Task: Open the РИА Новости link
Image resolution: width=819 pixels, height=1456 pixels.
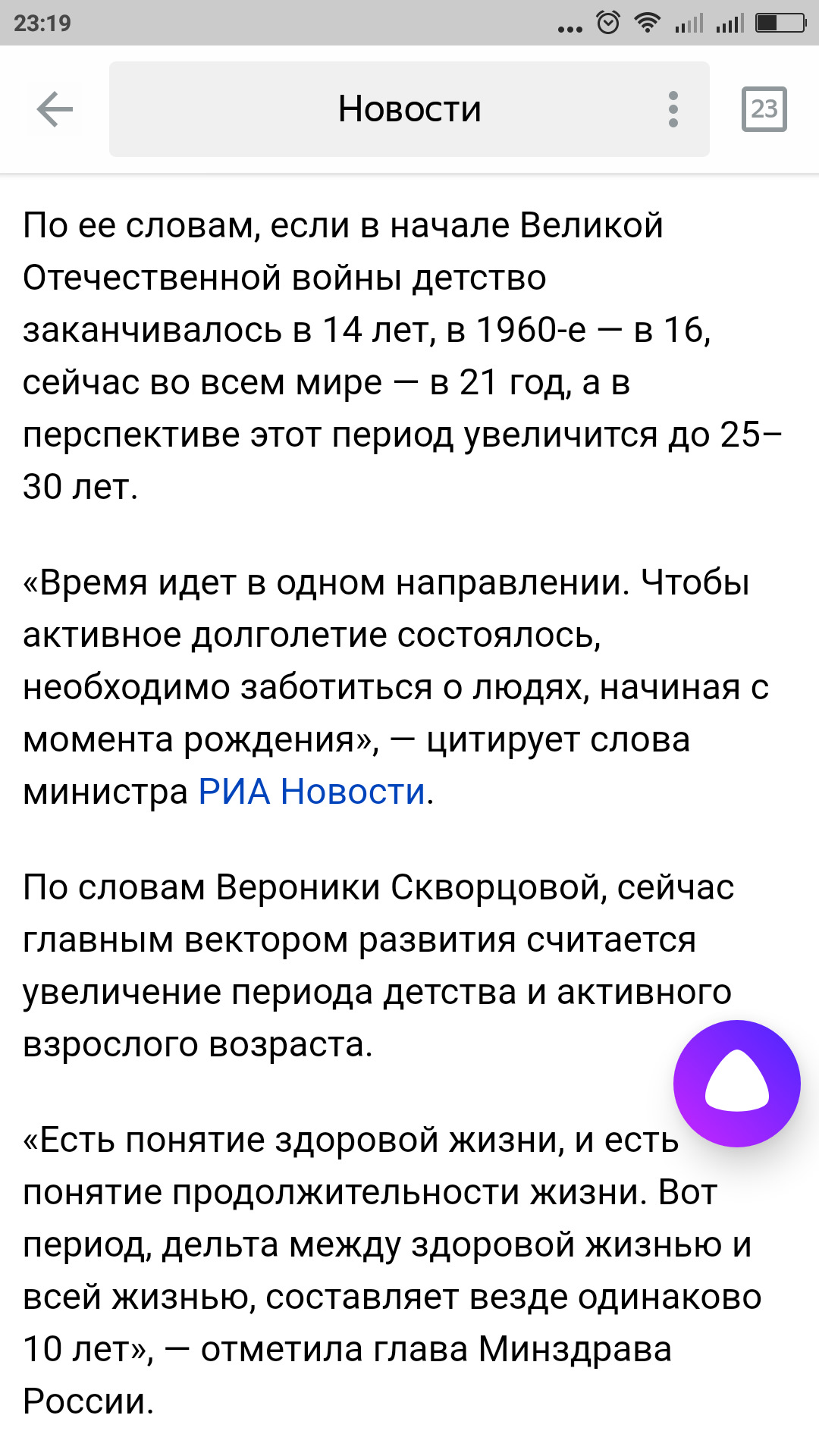Action: click(312, 792)
